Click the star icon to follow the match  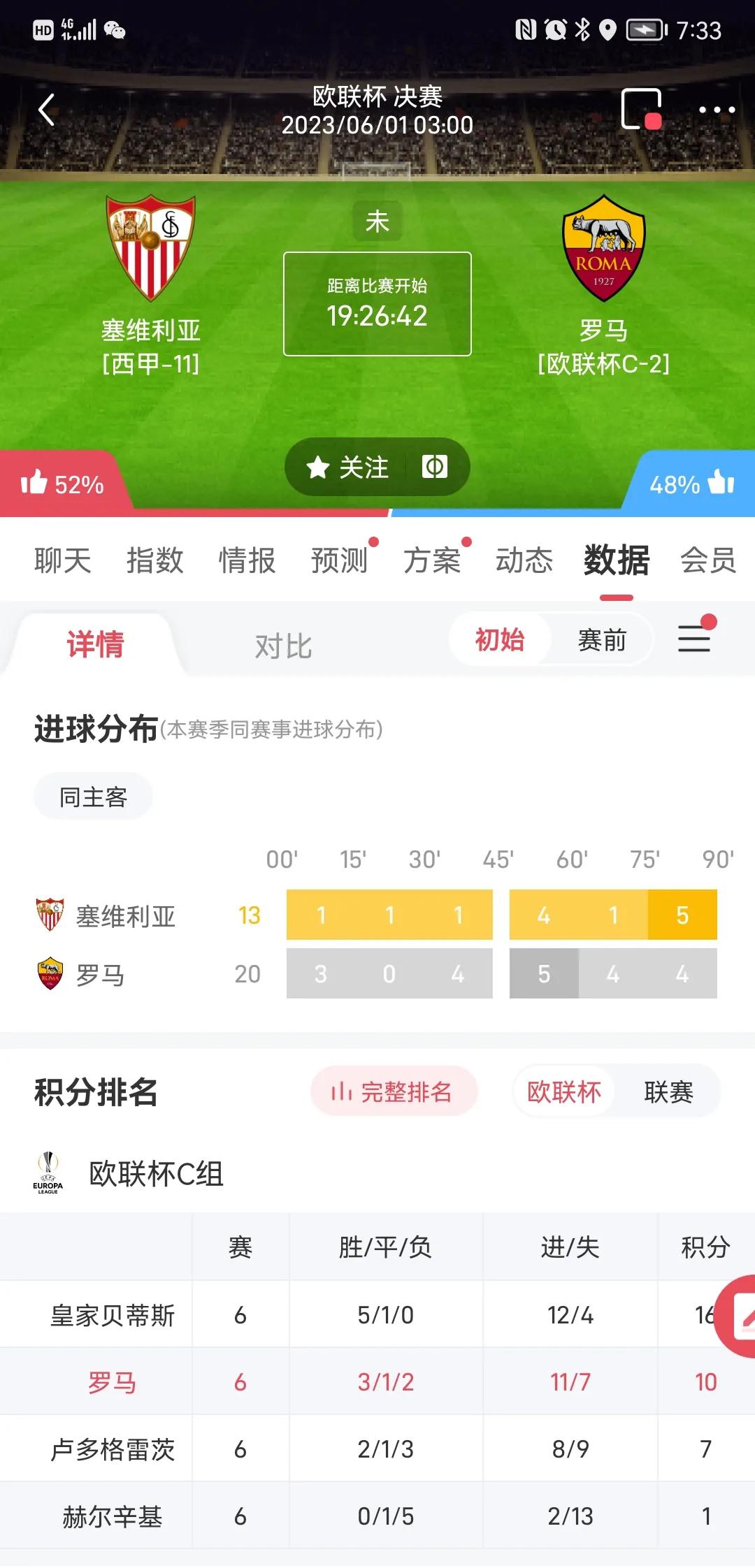point(319,467)
